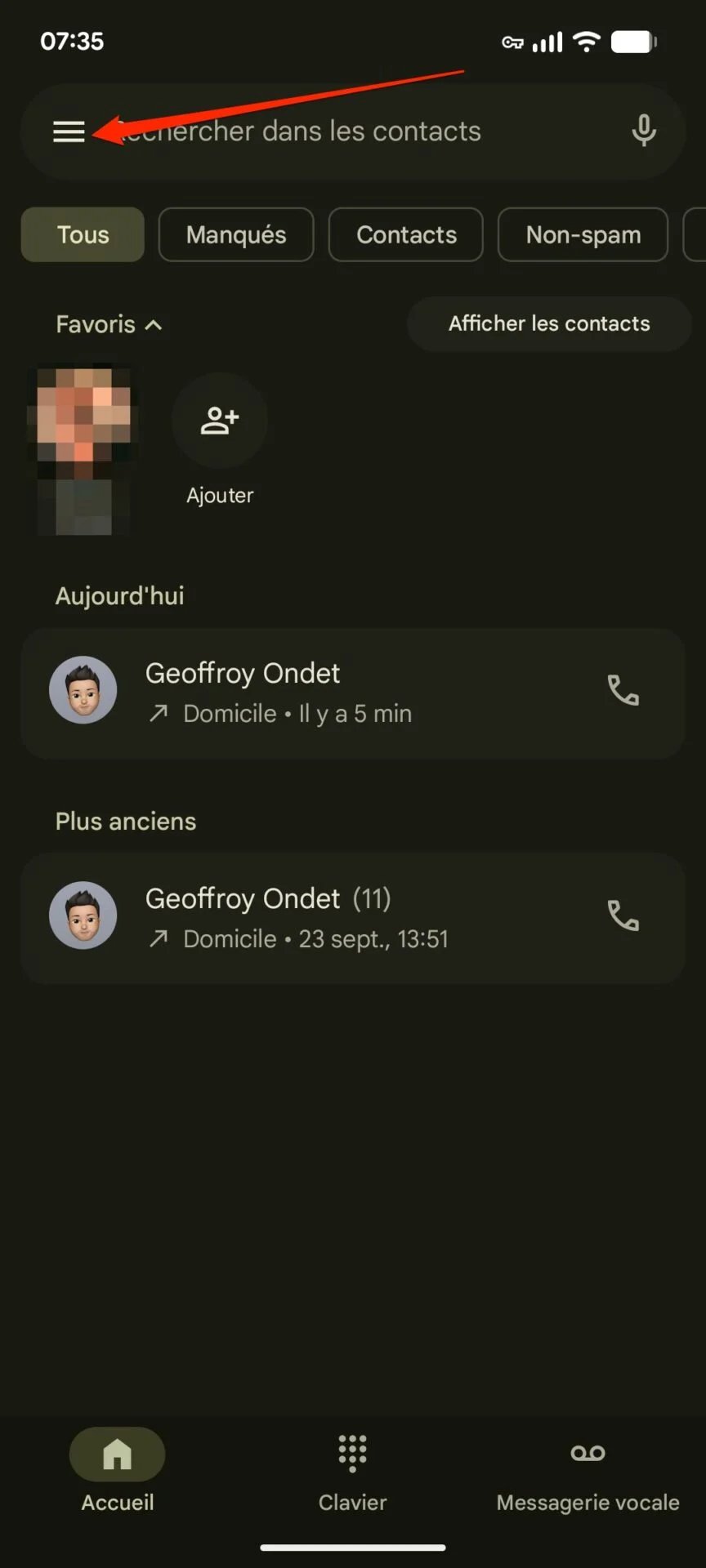Open the hamburger drawer menu
706x1568 pixels.
tap(69, 131)
